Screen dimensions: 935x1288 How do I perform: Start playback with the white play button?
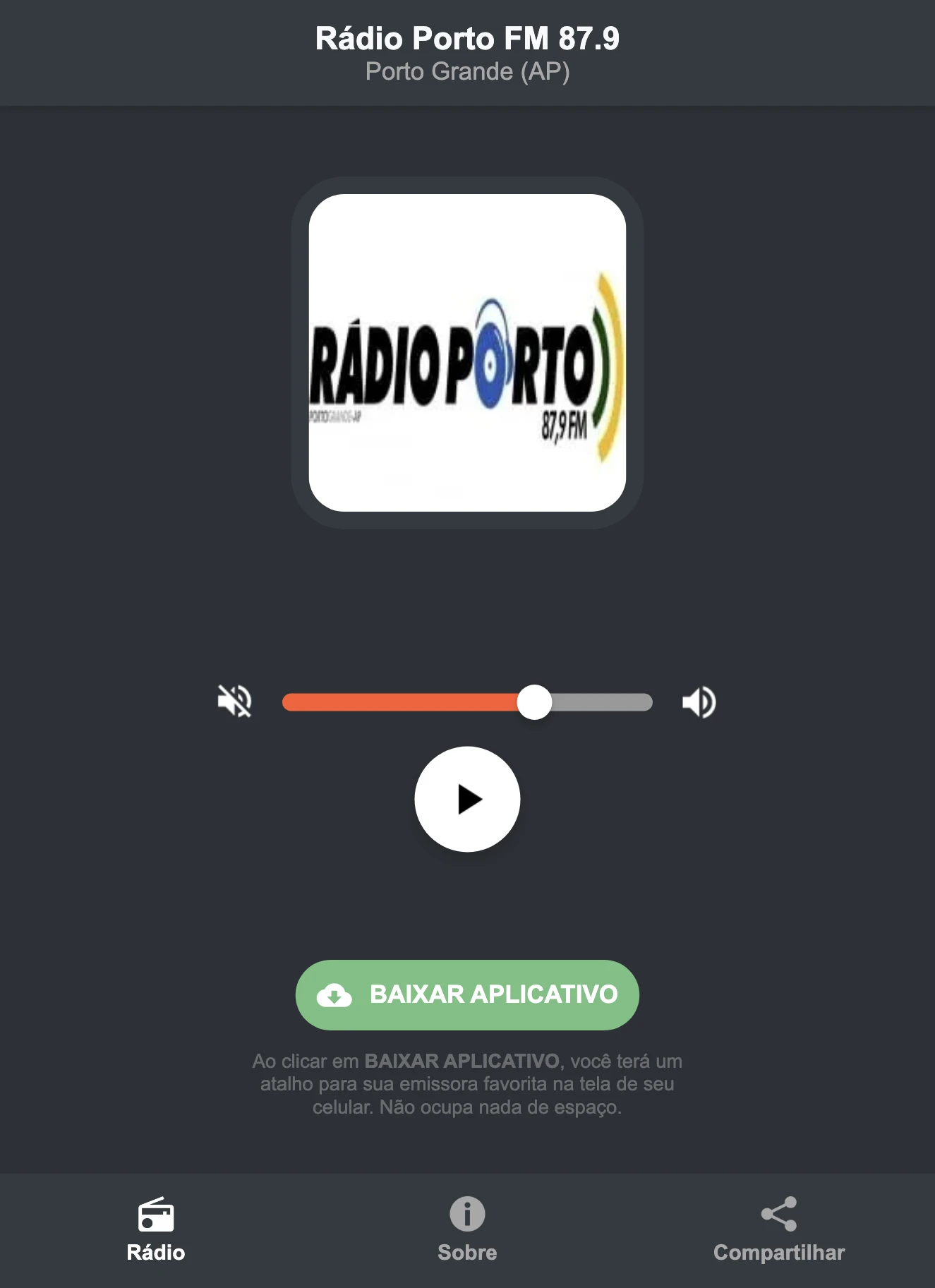467,798
